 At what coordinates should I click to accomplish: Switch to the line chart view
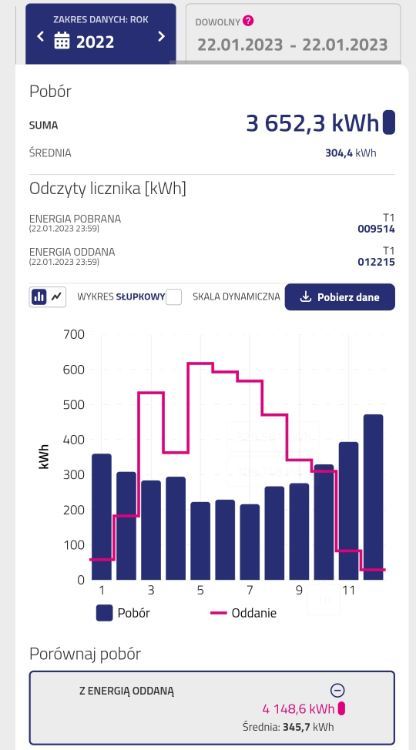click(56, 297)
